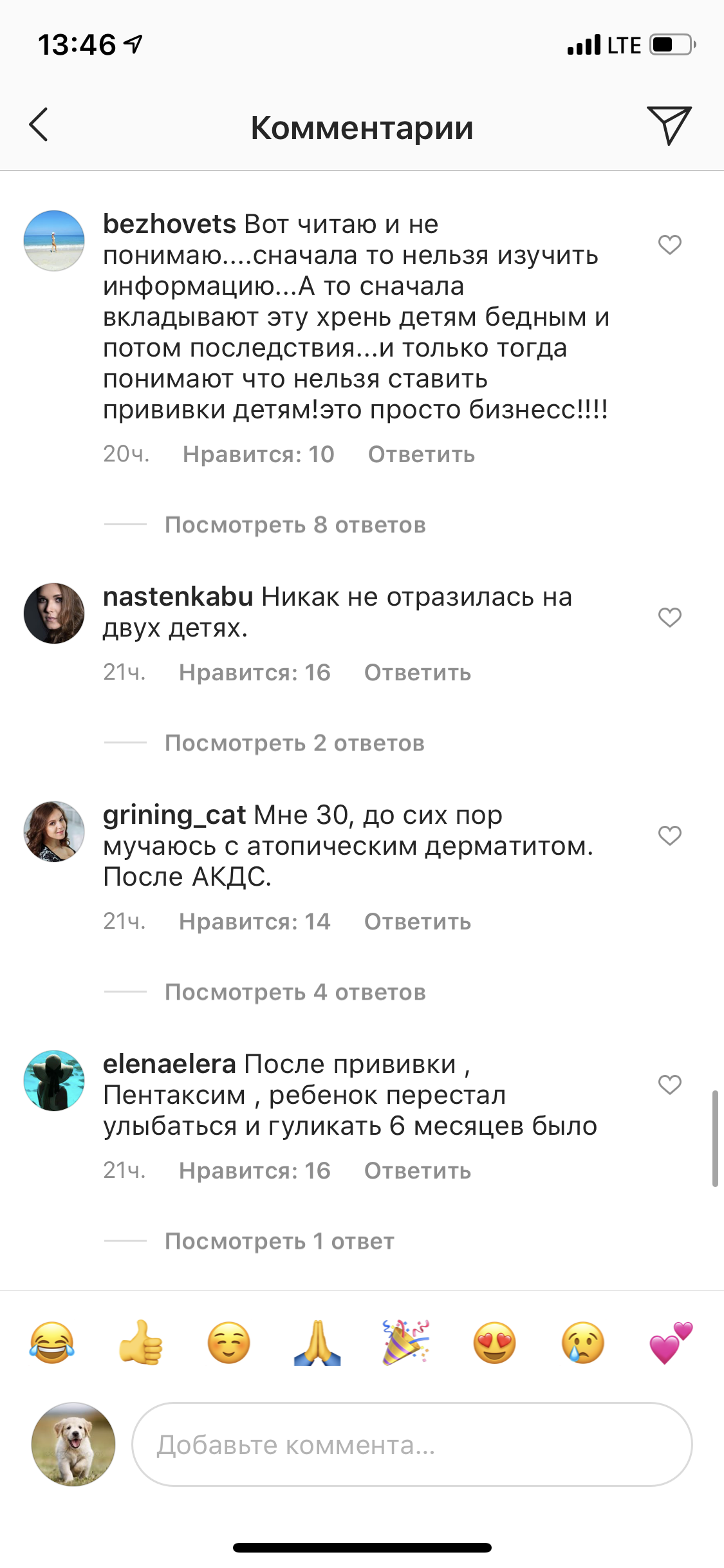Reply to the nastenkabu comment
Viewport: 724px width, 1568px height.
pos(417,673)
